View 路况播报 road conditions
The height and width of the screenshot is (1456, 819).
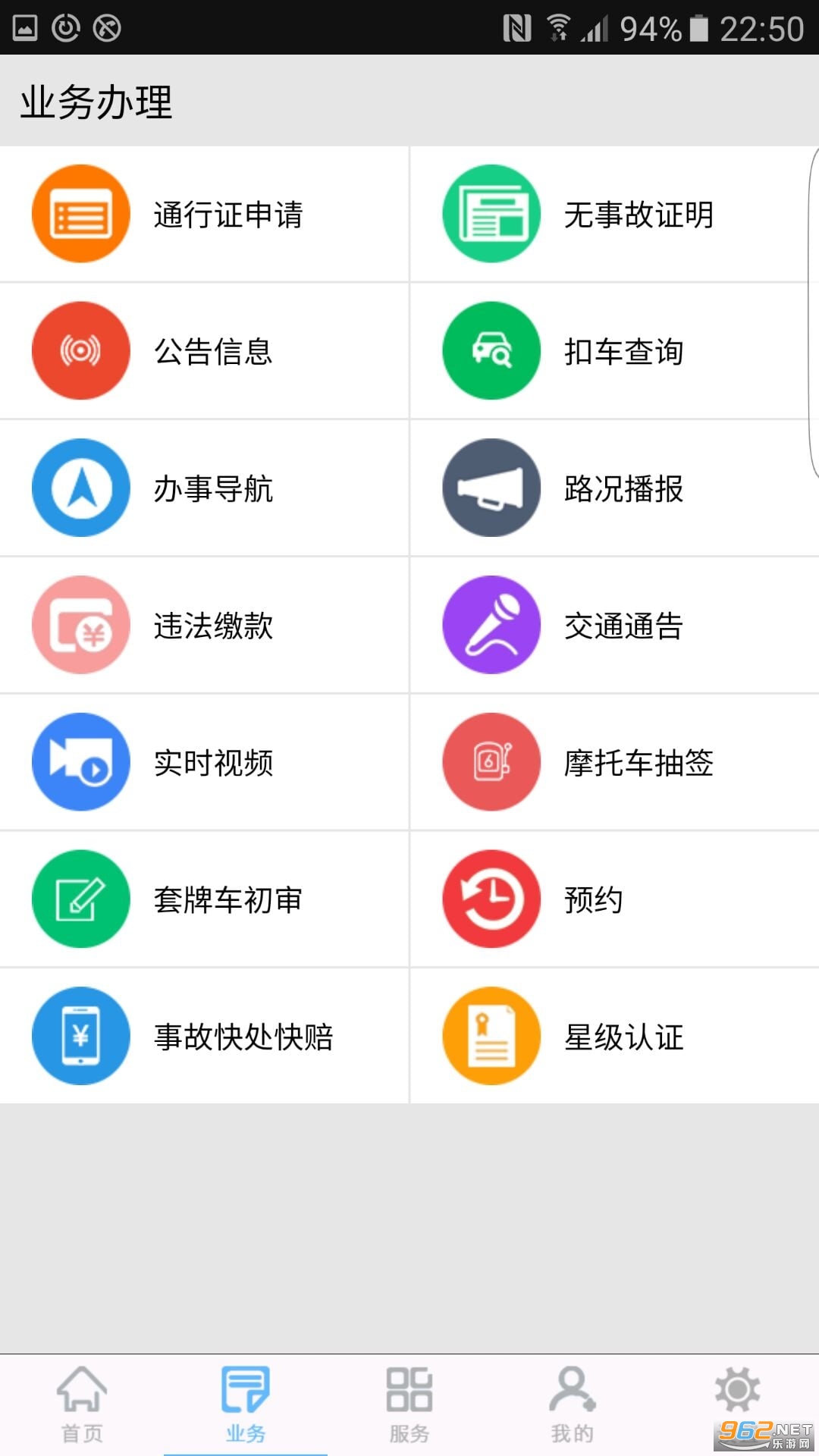(614, 488)
